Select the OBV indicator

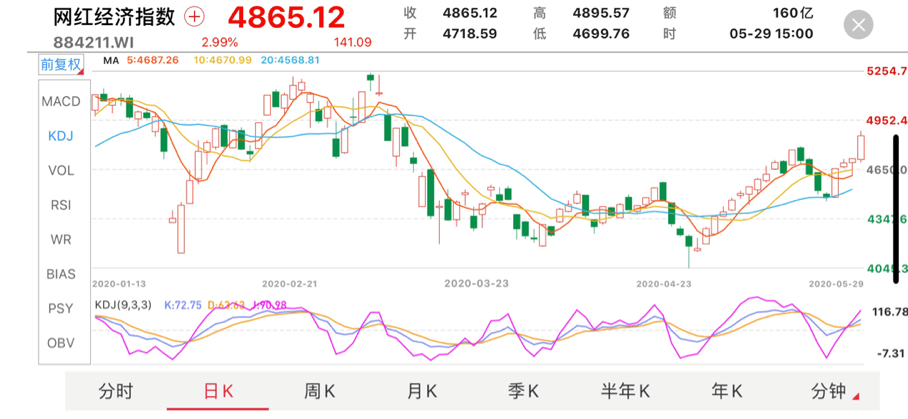point(61,343)
